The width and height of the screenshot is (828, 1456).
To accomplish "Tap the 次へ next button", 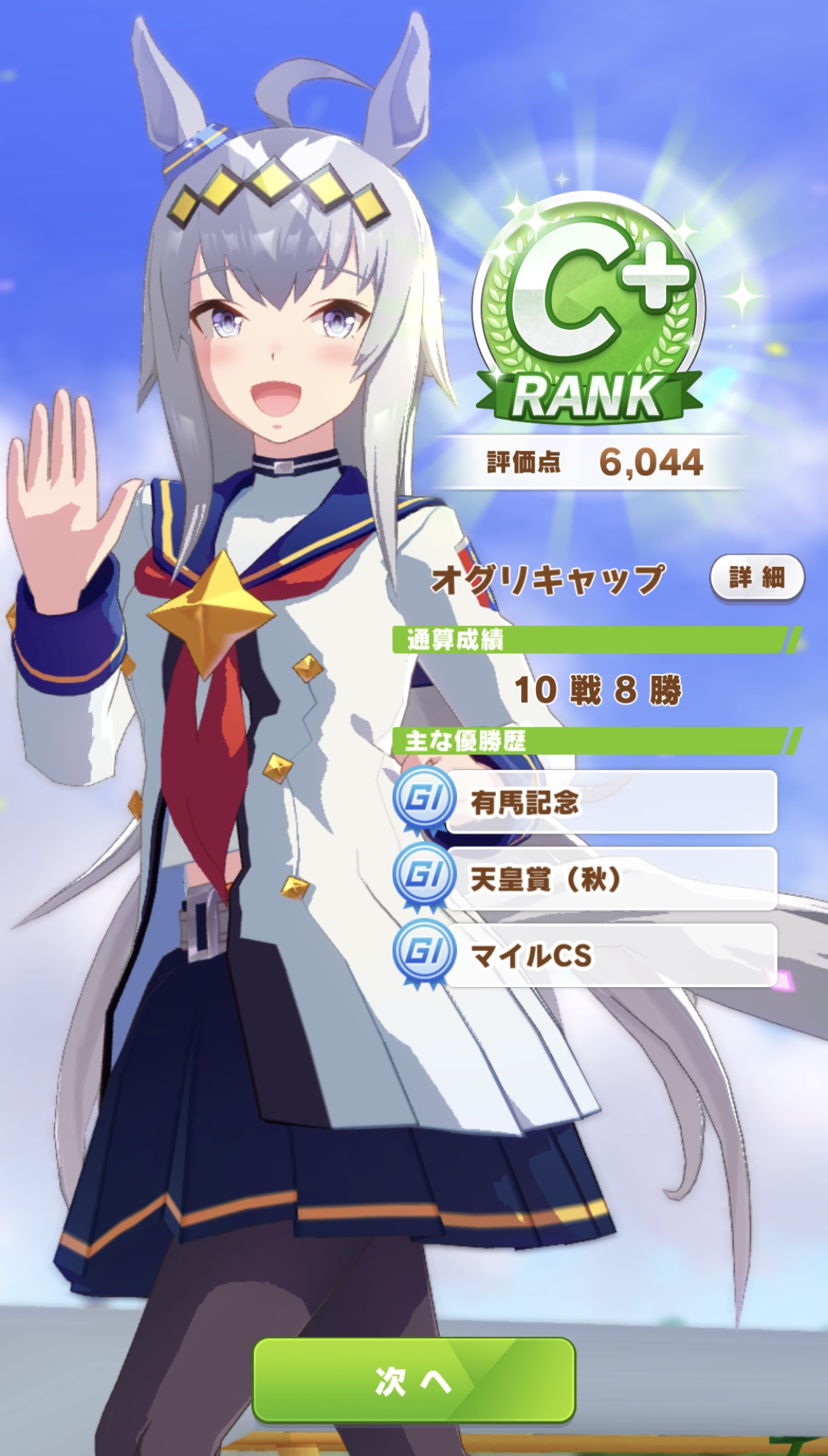I will (x=414, y=1380).
